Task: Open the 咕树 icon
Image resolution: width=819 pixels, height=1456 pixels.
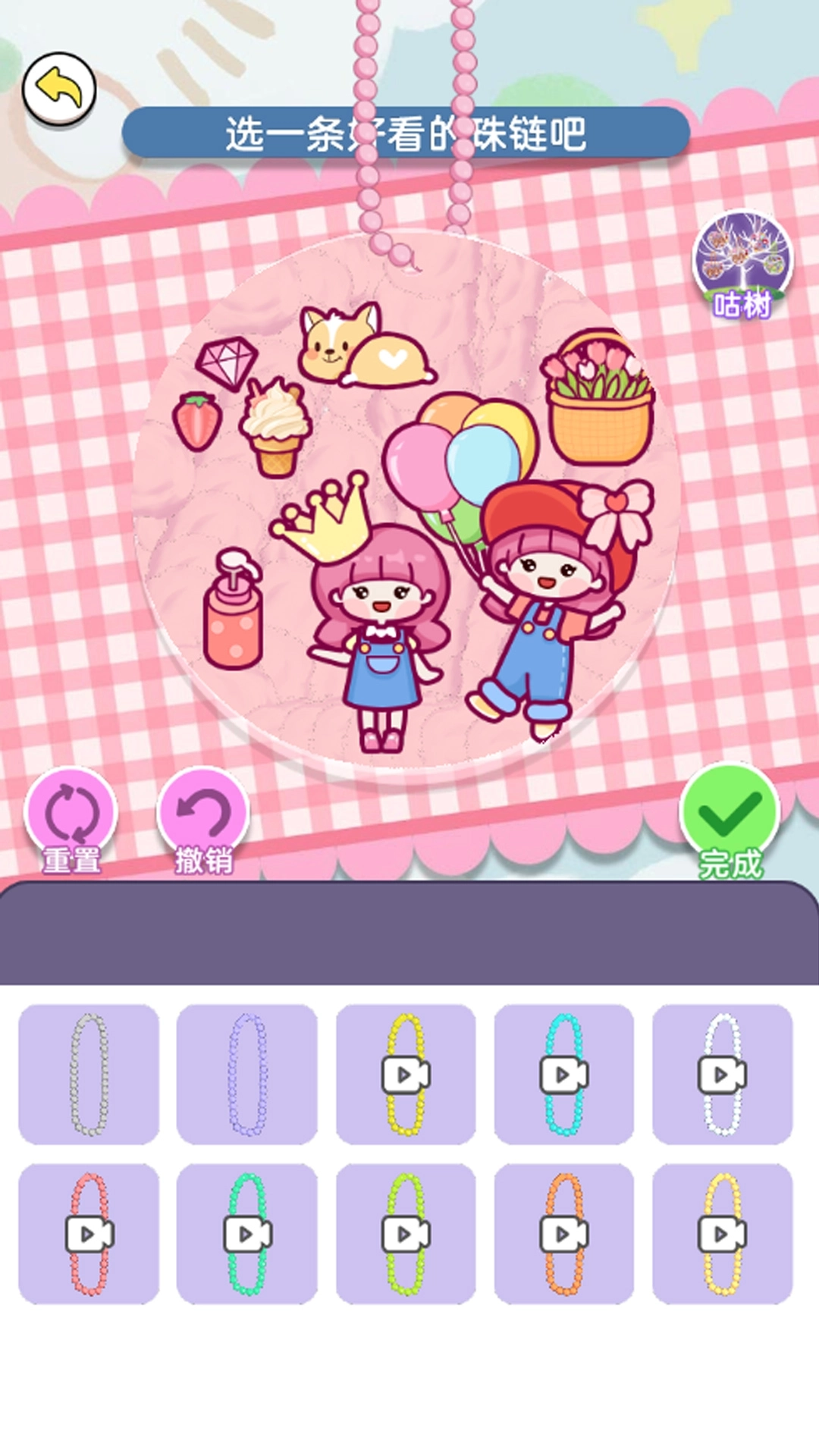Action: (x=742, y=262)
